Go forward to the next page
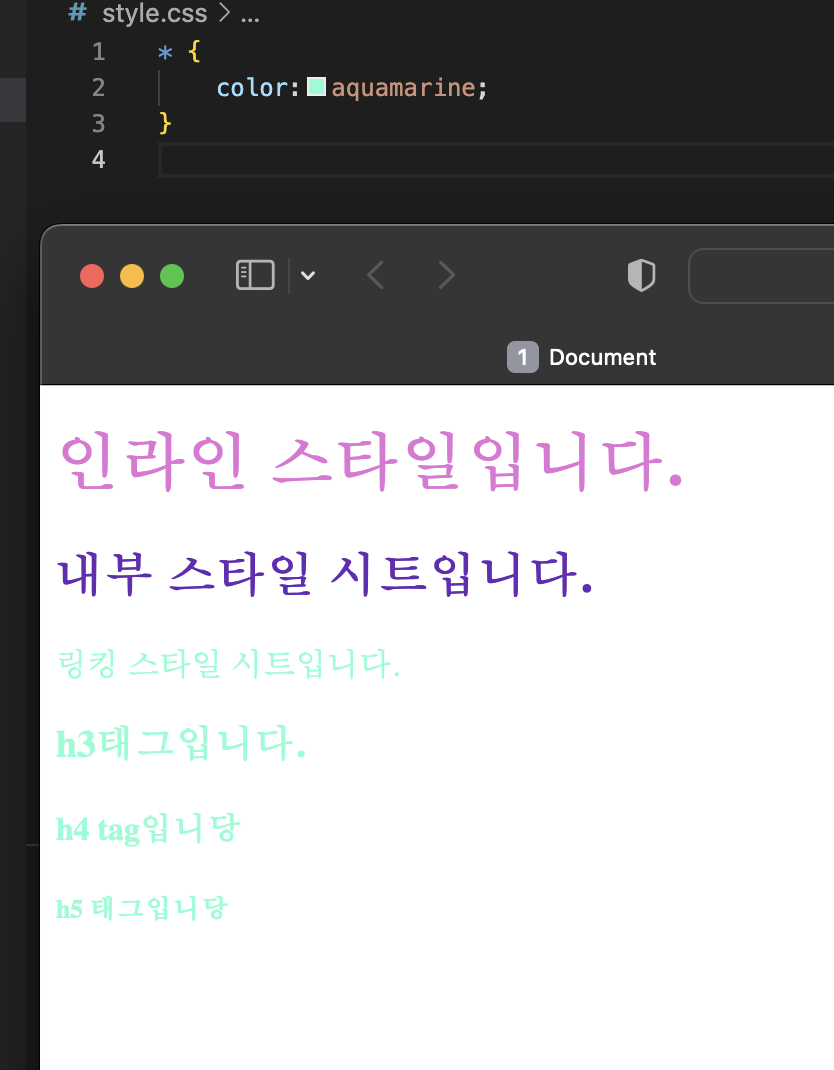Viewport: 834px width, 1070px height. pyautogui.click(x=446, y=275)
